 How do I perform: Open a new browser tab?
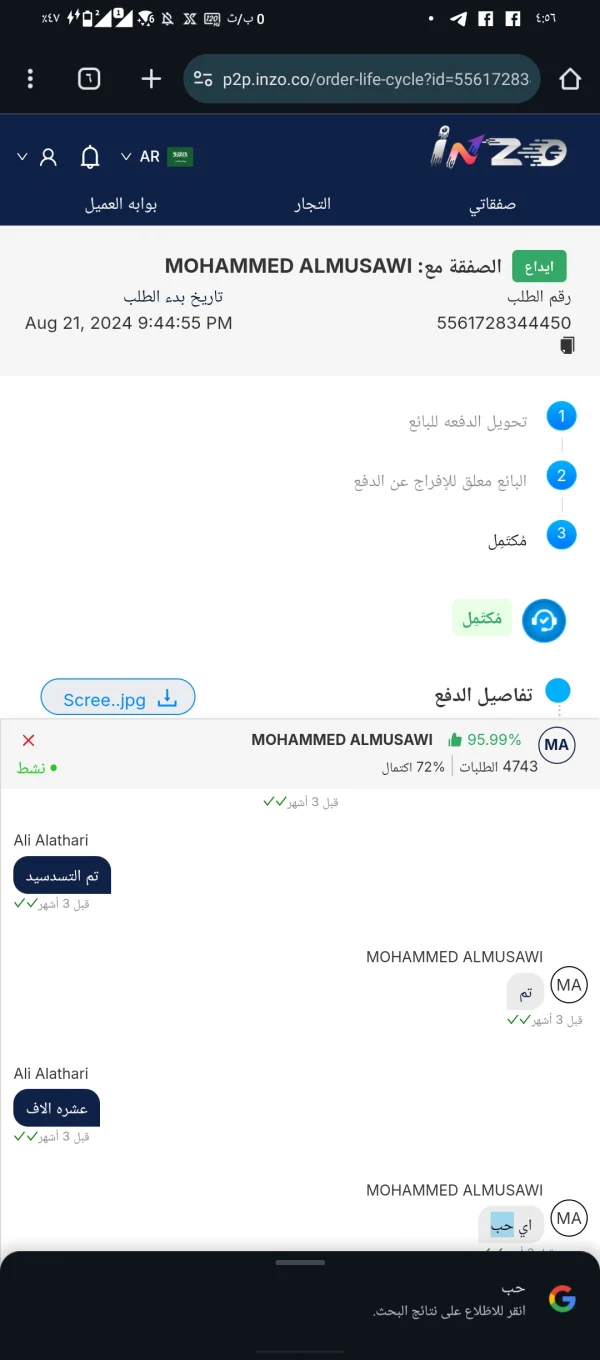(151, 79)
